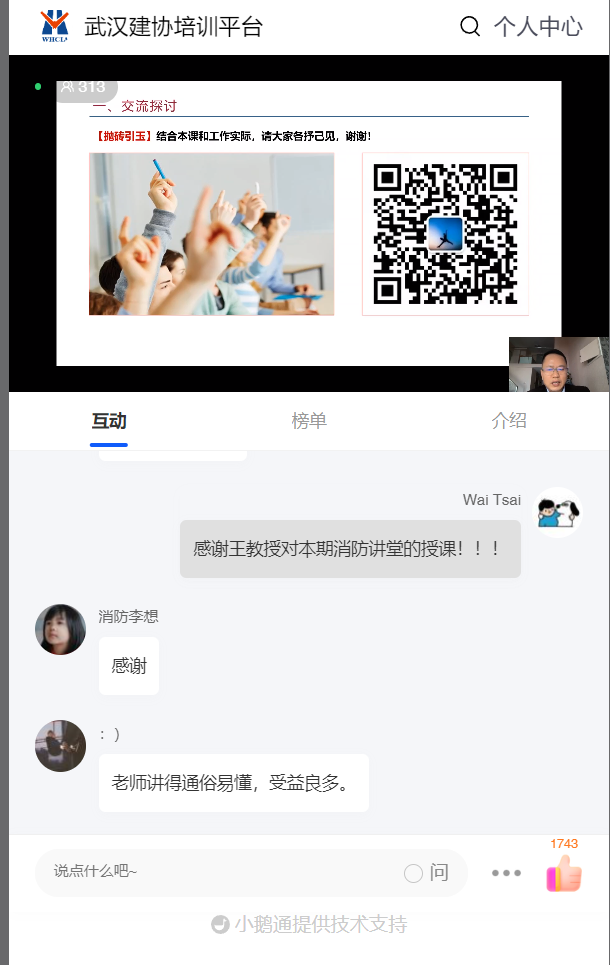Open 消防李想's avatar

click(61, 629)
